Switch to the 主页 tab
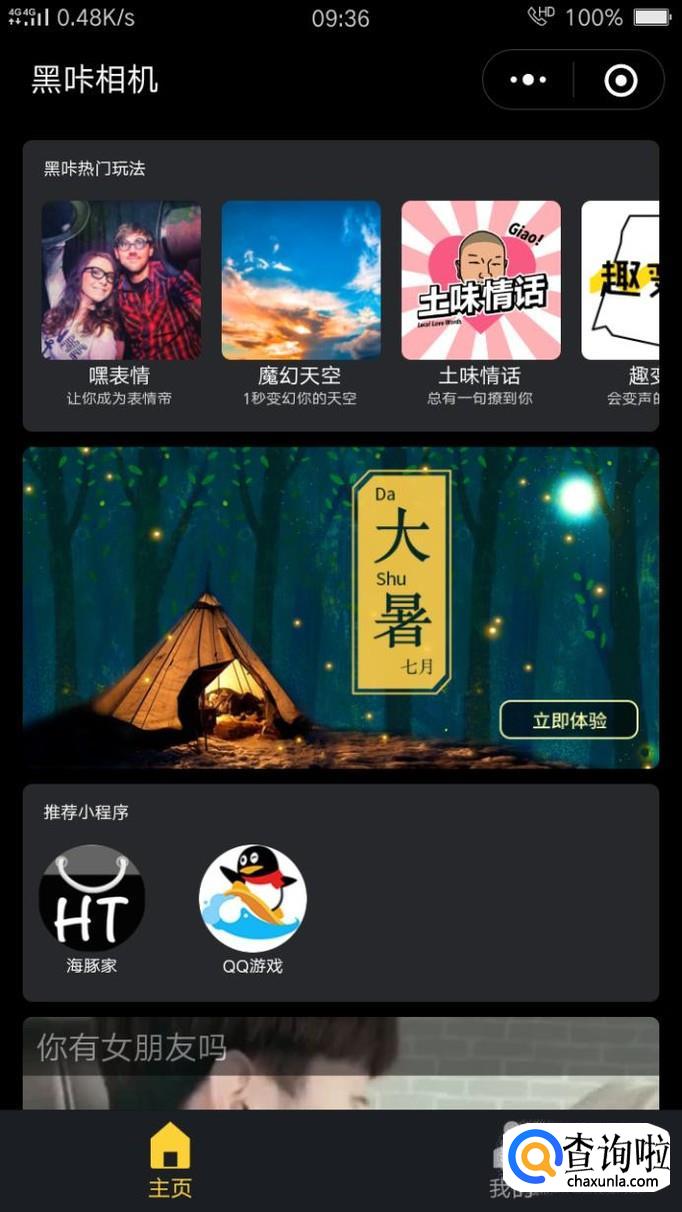 pyautogui.click(x=170, y=1160)
